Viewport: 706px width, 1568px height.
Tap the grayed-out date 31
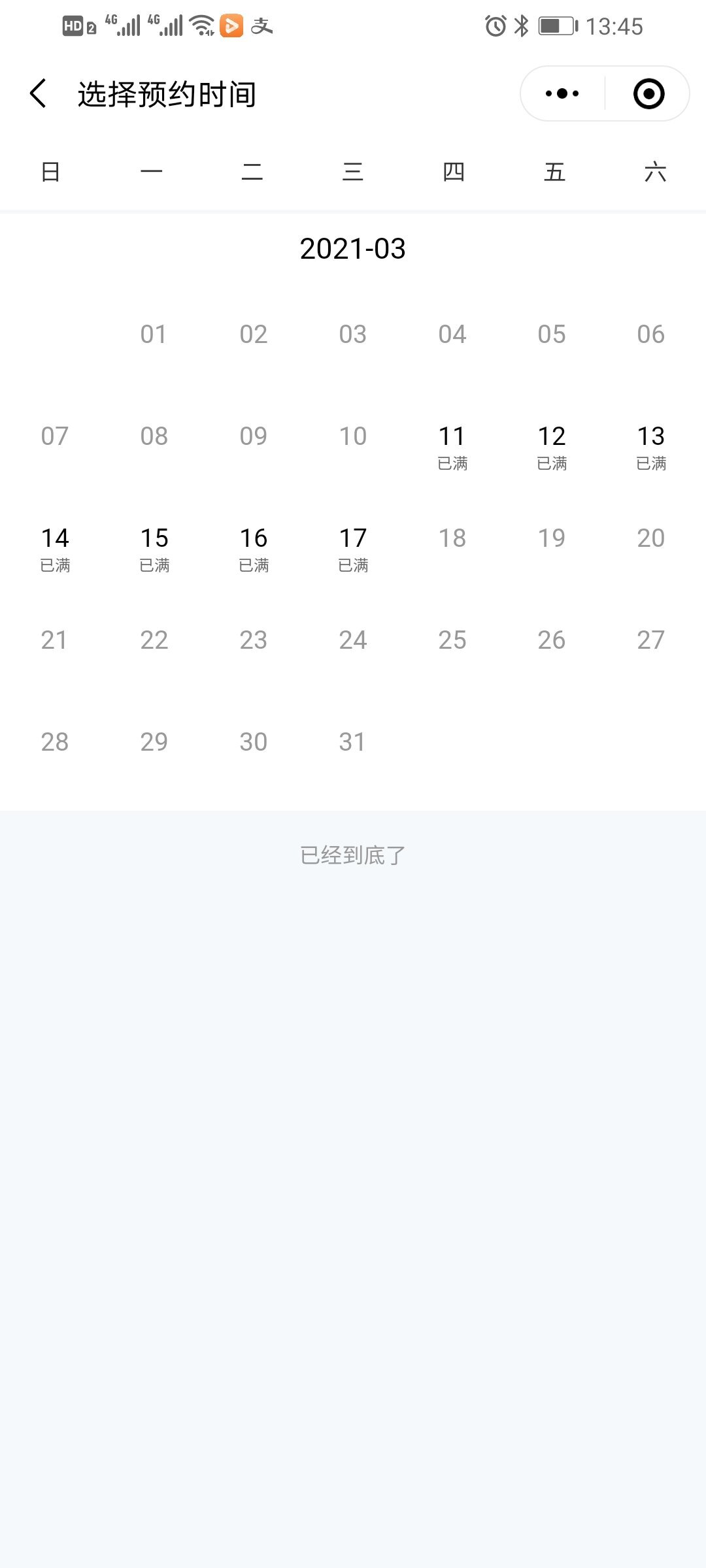pos(353,742)
